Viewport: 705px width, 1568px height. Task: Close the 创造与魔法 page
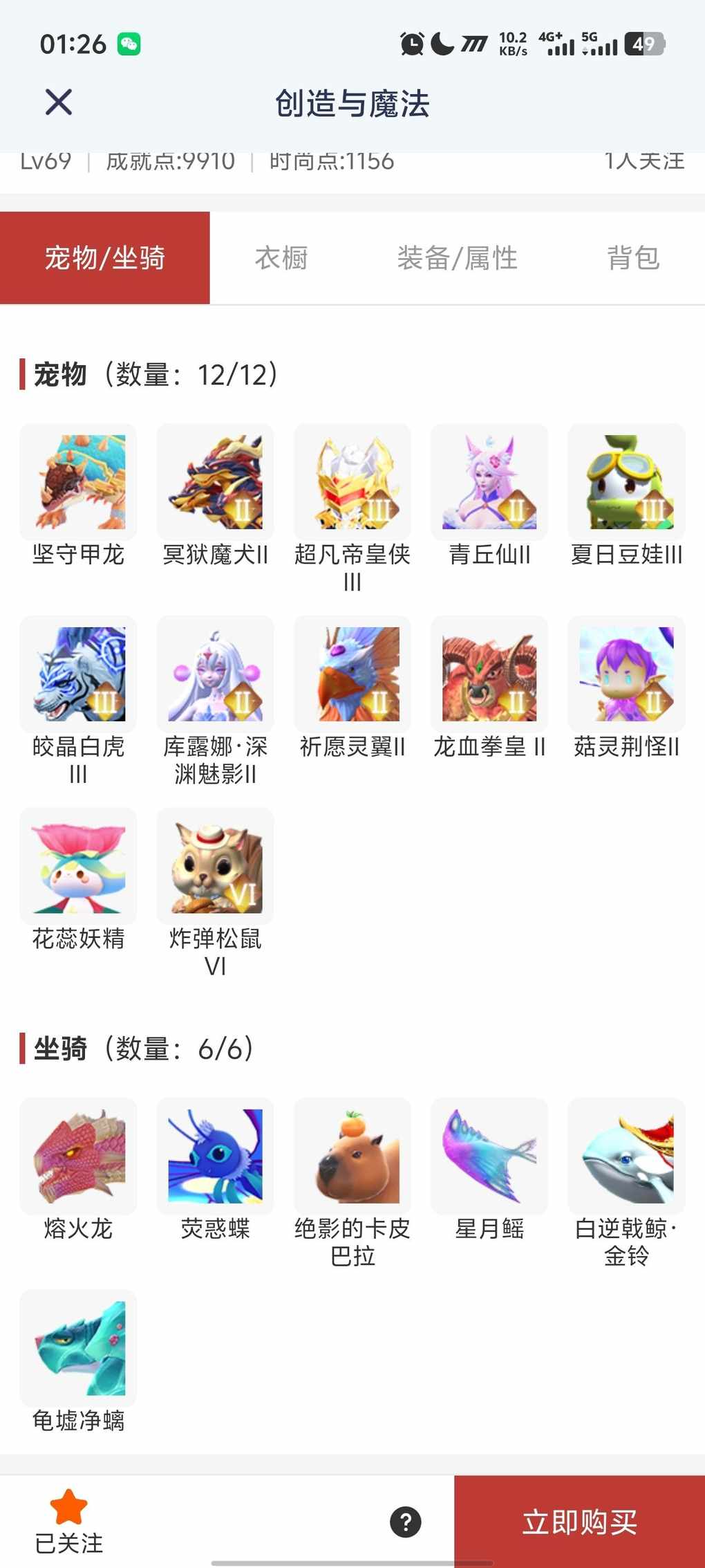tap(59, 102)
